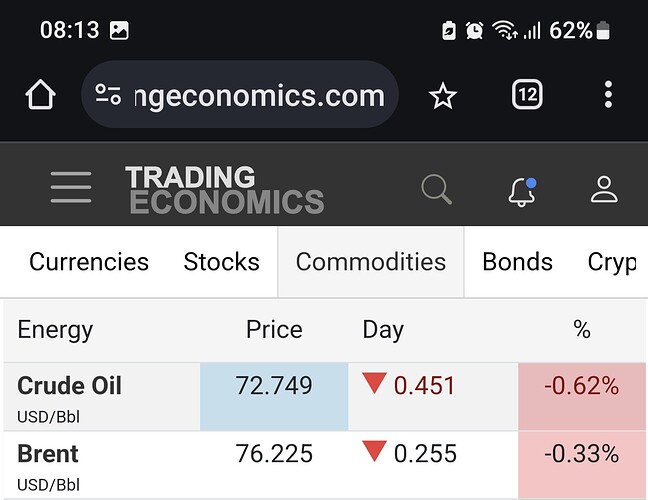Image resolution: width=648 pixels, height=500 pixels.
Task: Open the Trading Economics hamburger menu
Action: coord(71,188)
